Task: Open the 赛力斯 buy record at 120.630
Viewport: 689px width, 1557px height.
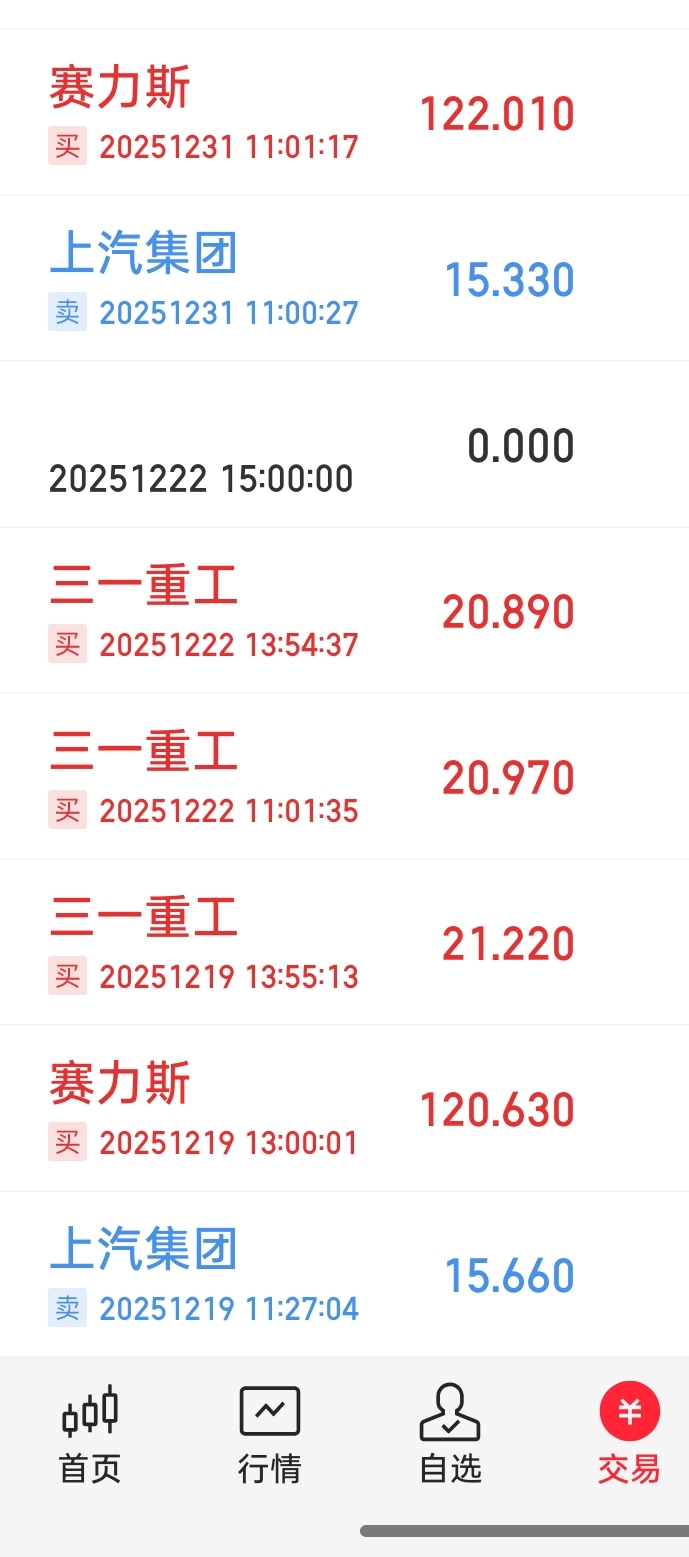Action: 344,1108
